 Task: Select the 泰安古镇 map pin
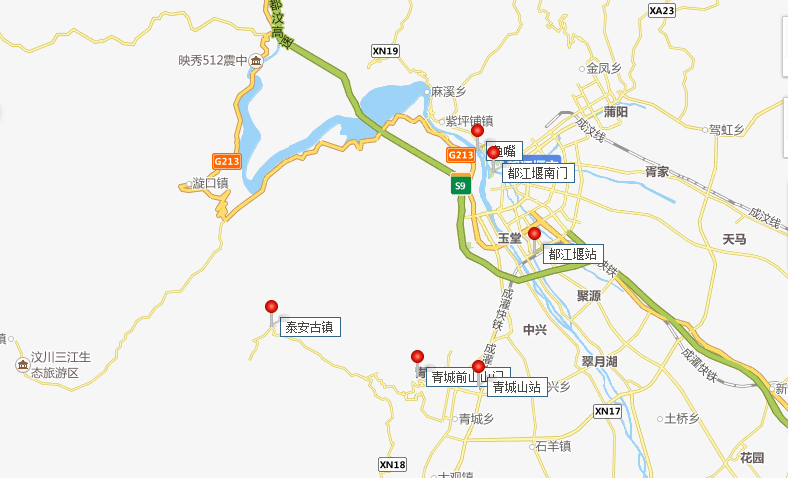[271, 308]
